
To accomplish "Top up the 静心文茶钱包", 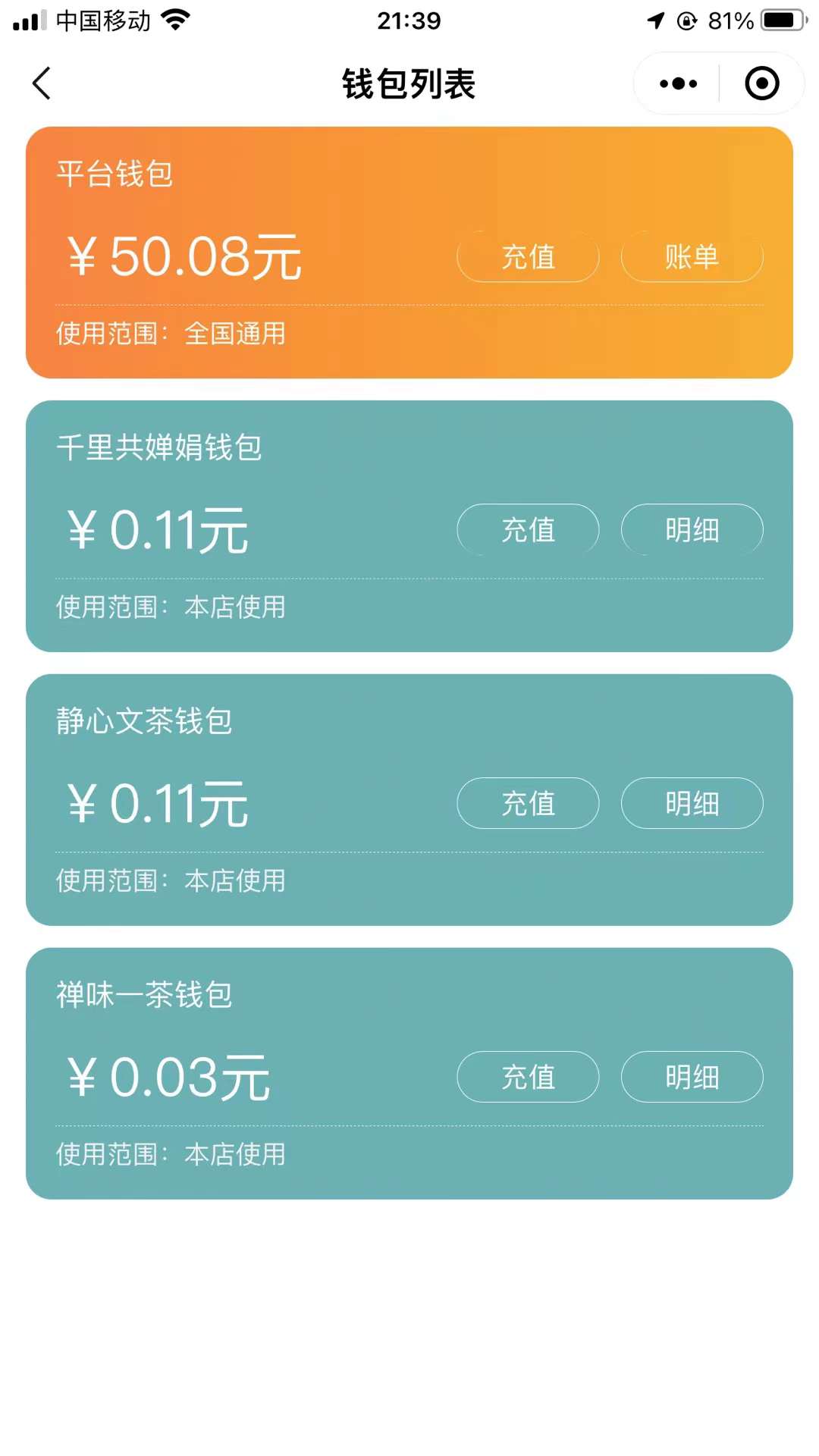I will (528, 804).
